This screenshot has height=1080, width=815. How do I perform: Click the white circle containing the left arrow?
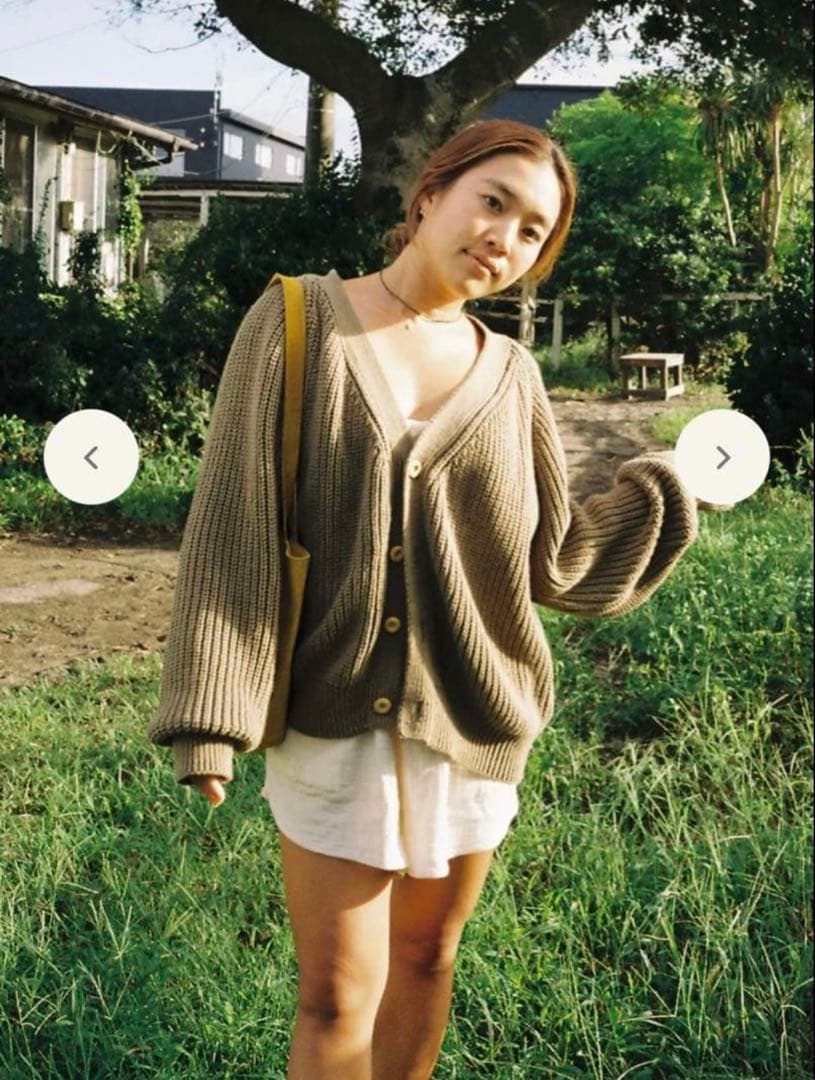92,455
